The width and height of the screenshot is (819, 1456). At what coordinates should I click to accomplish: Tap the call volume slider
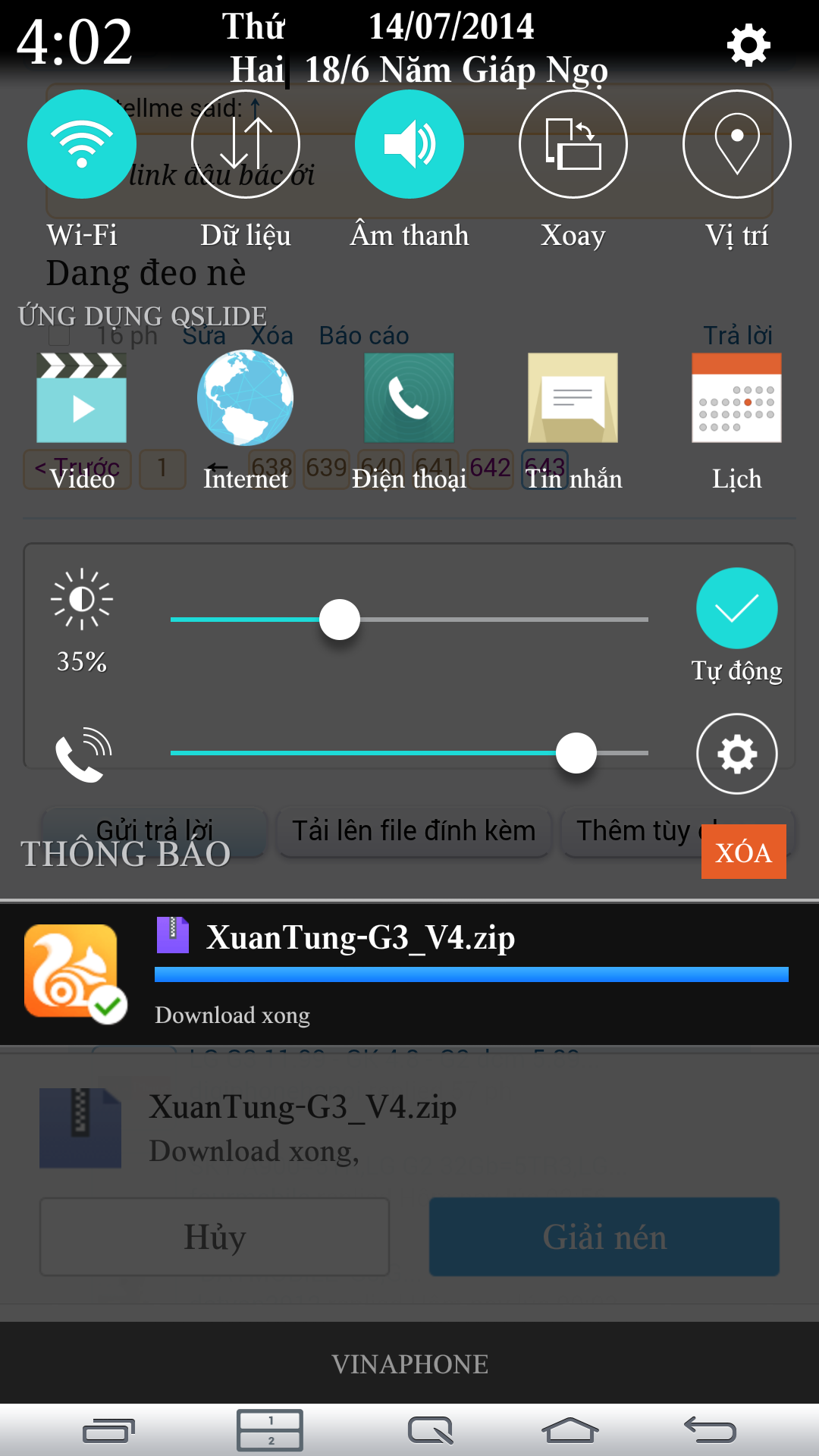pos(409,753)
